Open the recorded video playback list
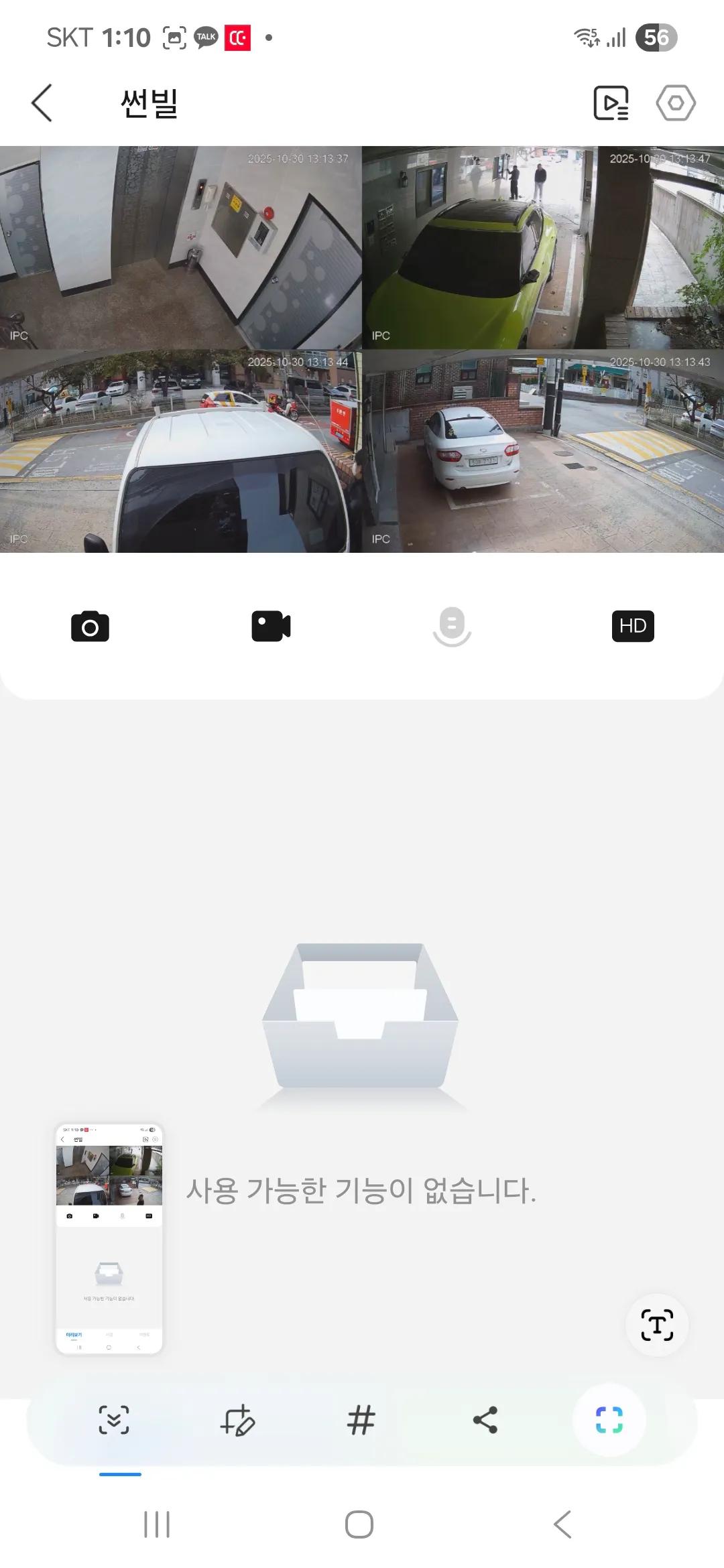 611,103
